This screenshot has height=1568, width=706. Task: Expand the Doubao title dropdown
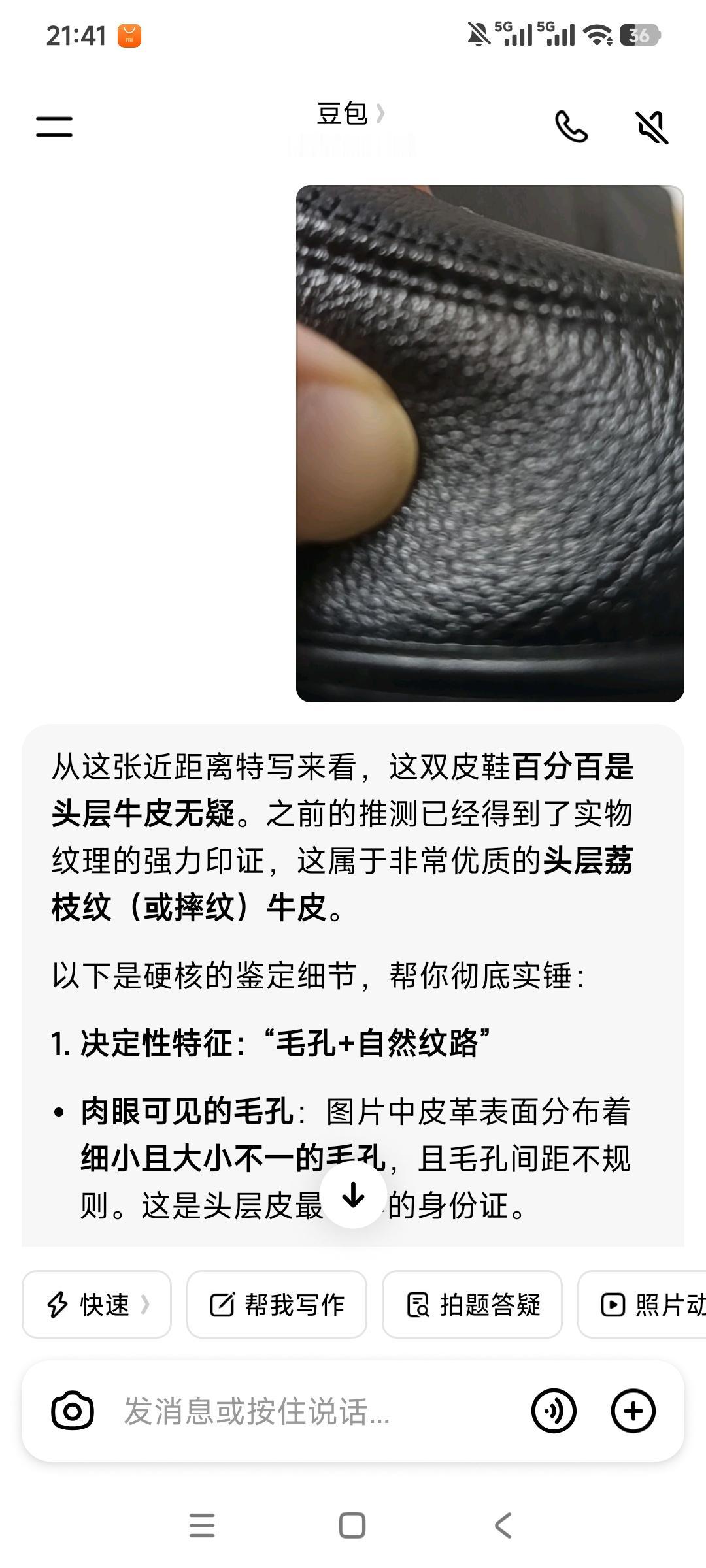coord(380,114)
